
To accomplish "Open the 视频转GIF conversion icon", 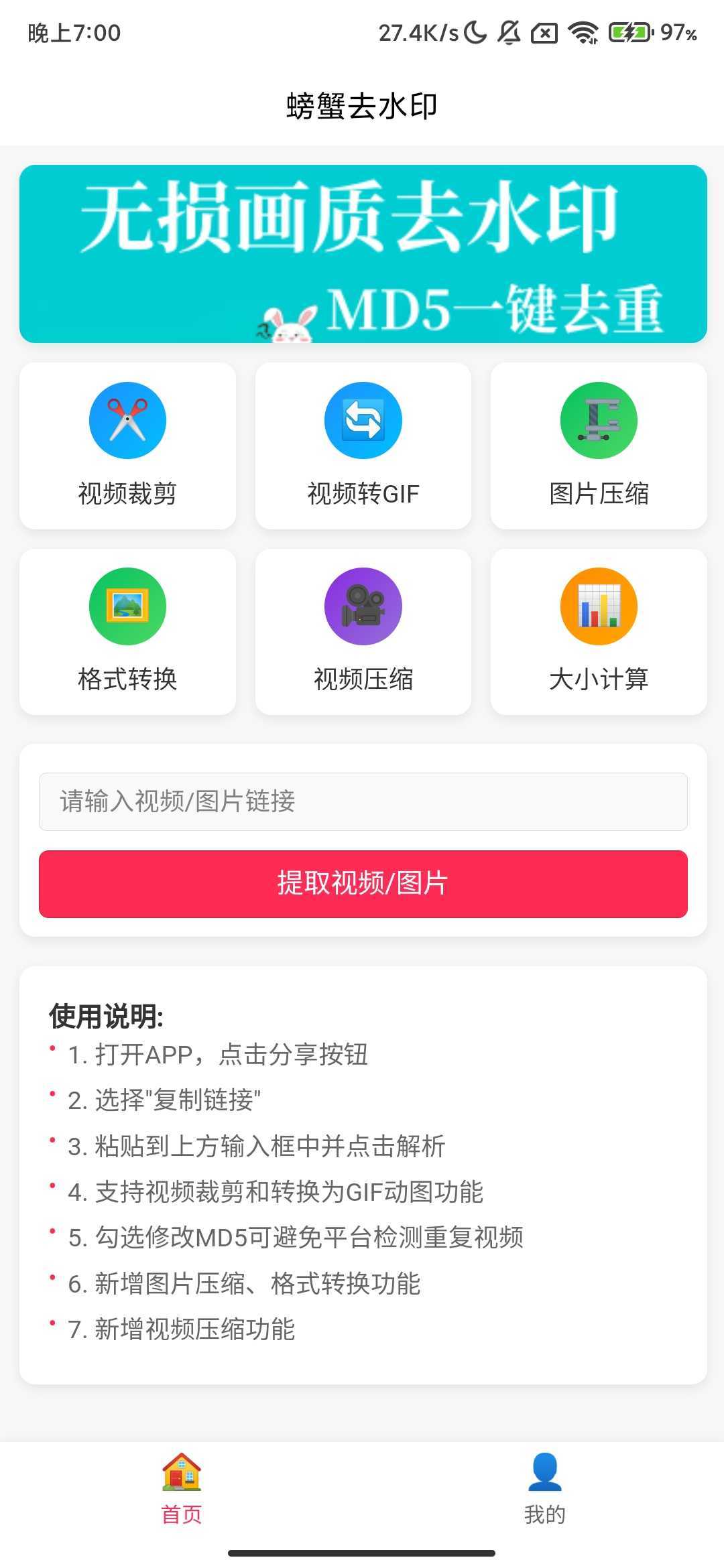I will [363, 420].
